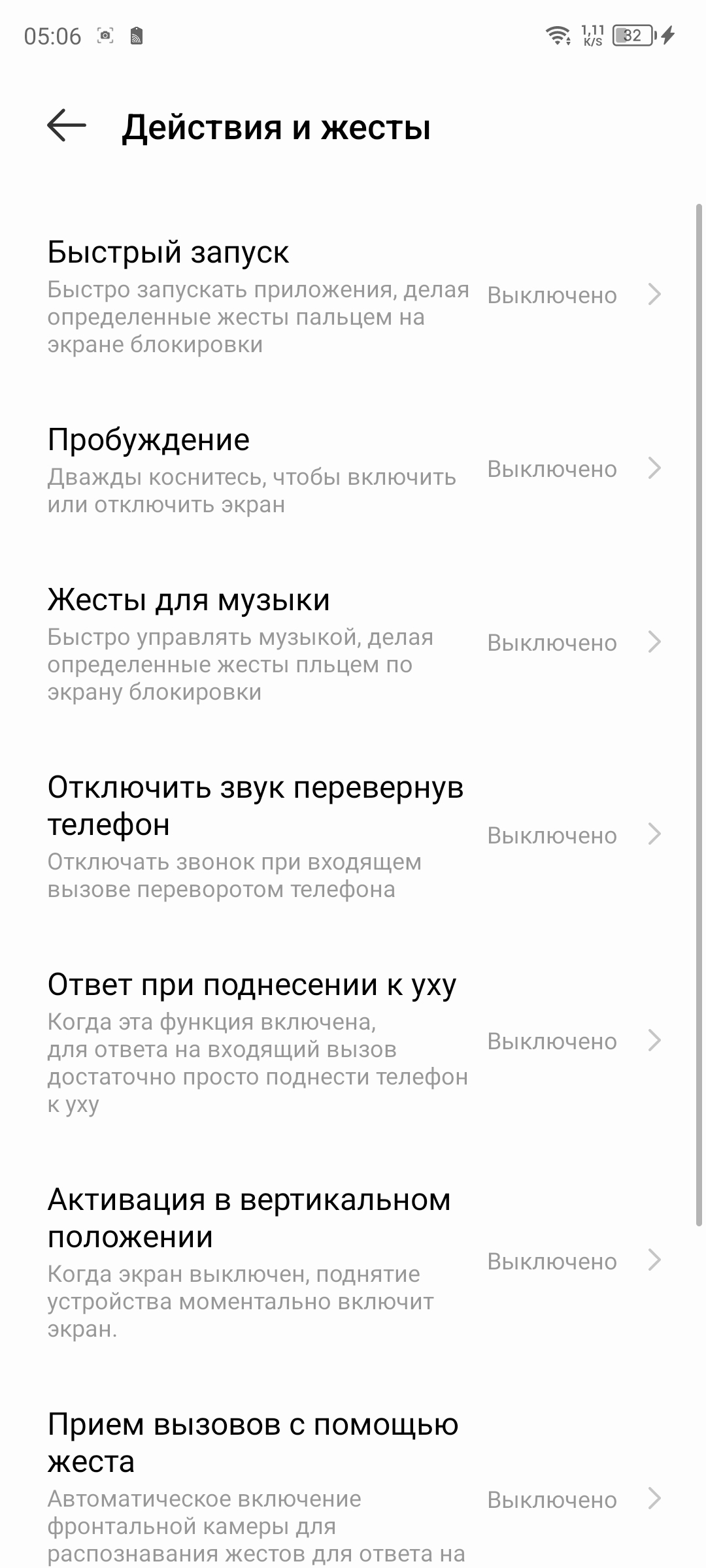706x1568 pixels.
Task: Open Активация в вертикальном положении
Action: (353, 1262)
